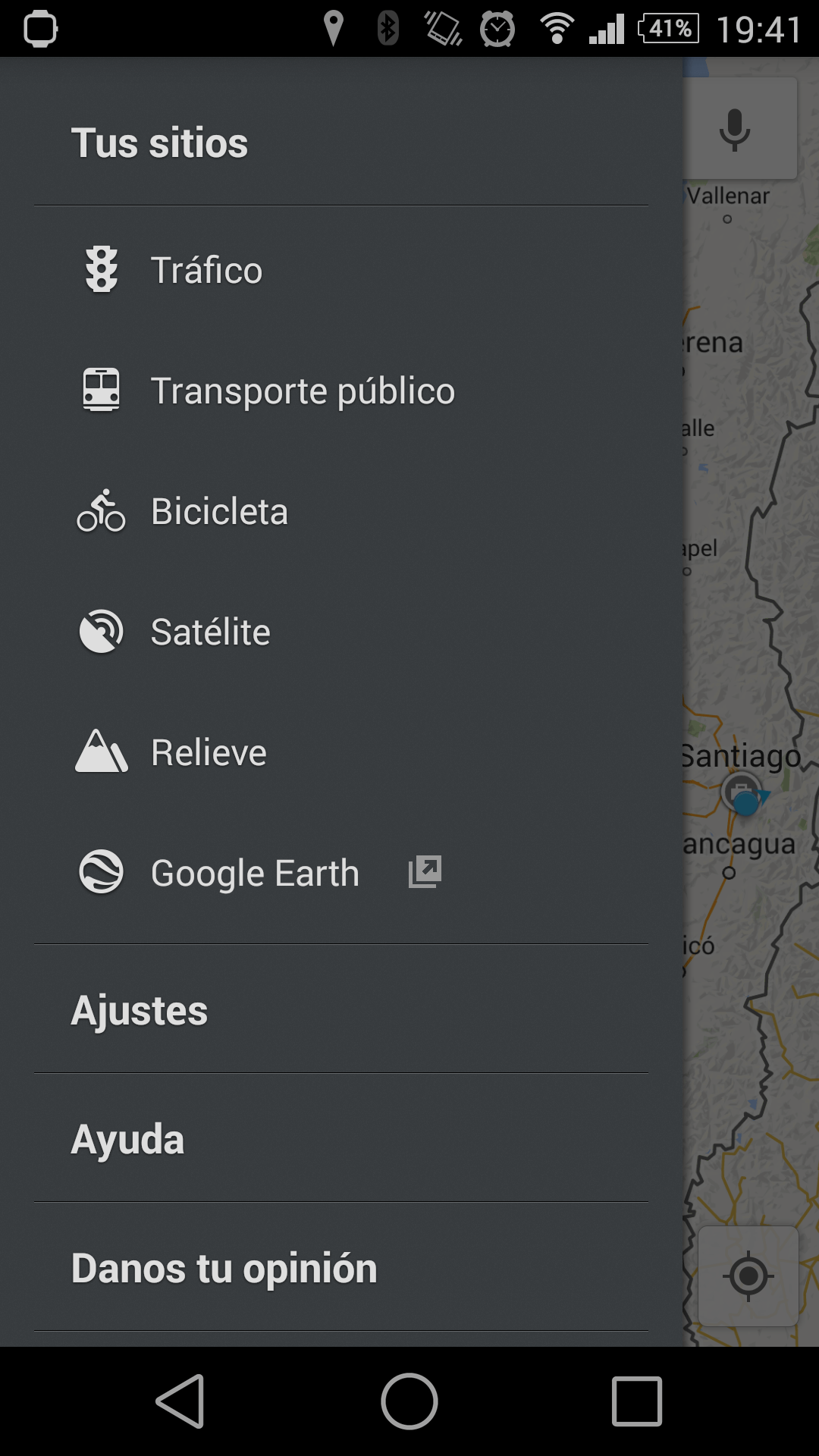Screen dimensions: 819x1456
Task: Switch to Satélite view
Action: 210,632
